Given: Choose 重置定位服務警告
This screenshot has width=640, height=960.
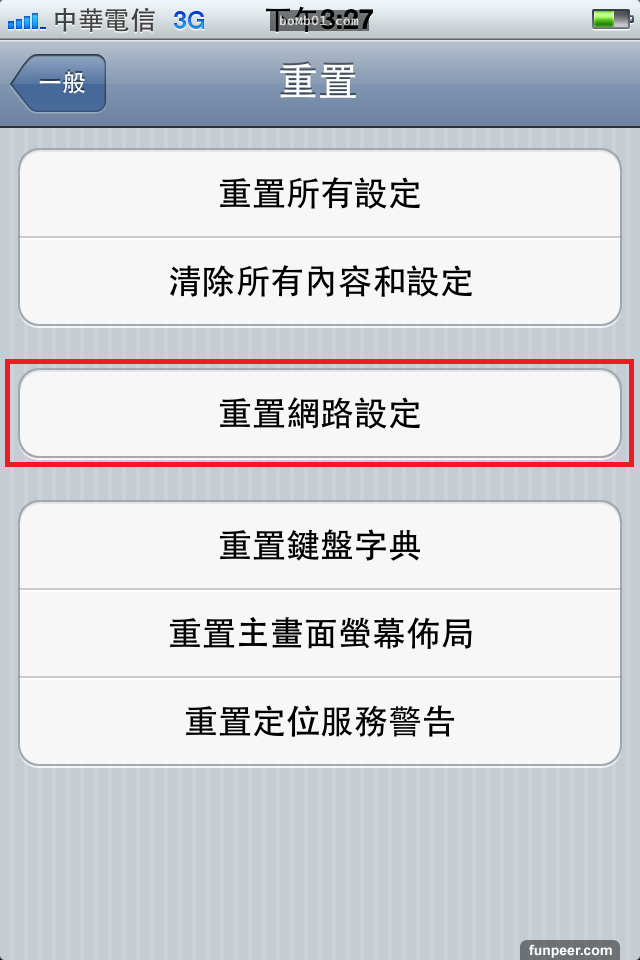Looking at the screenshot, I should (x=320, y=721).
